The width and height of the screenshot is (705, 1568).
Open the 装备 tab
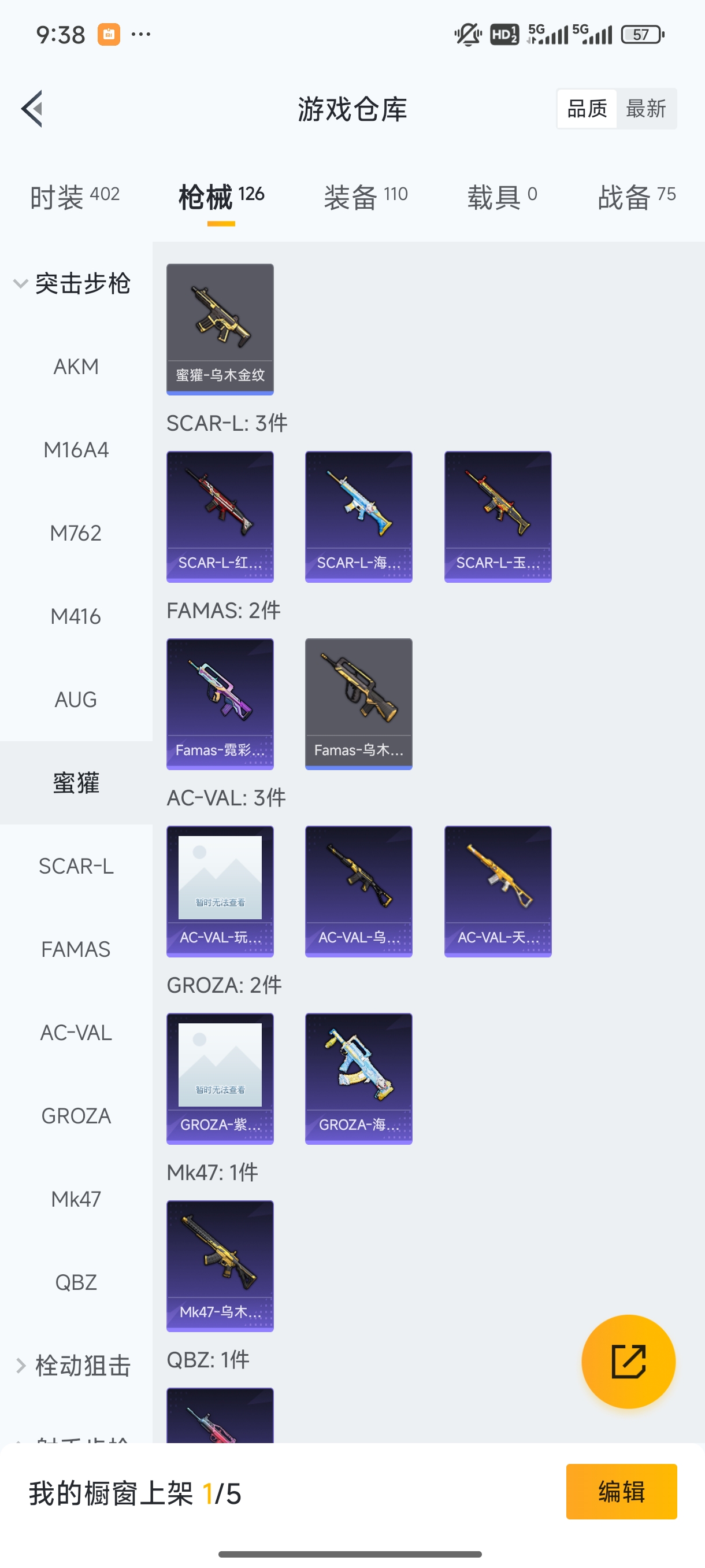click(366, 197)
